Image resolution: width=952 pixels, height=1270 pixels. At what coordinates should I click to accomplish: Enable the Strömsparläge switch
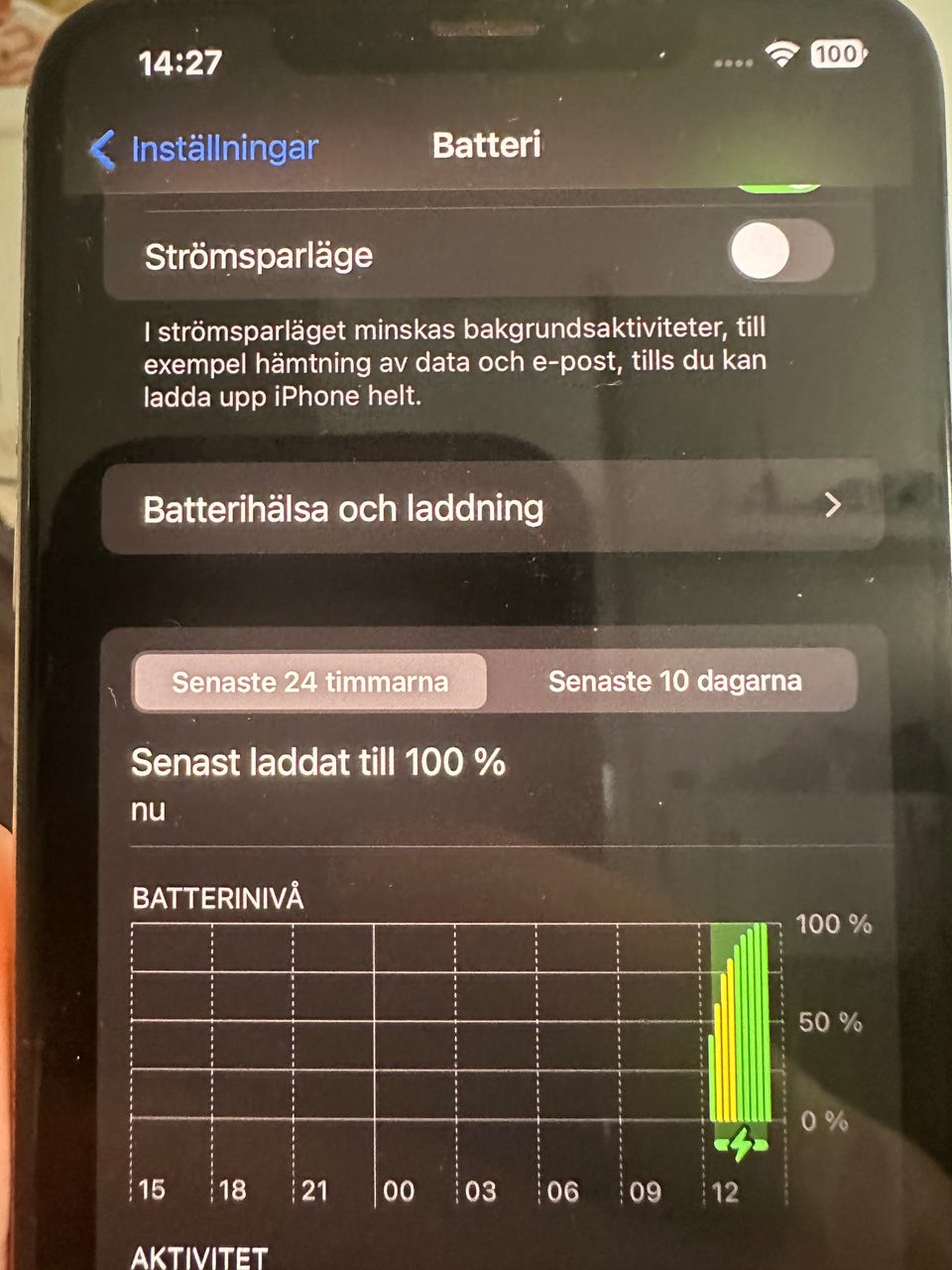click(780, 251)
